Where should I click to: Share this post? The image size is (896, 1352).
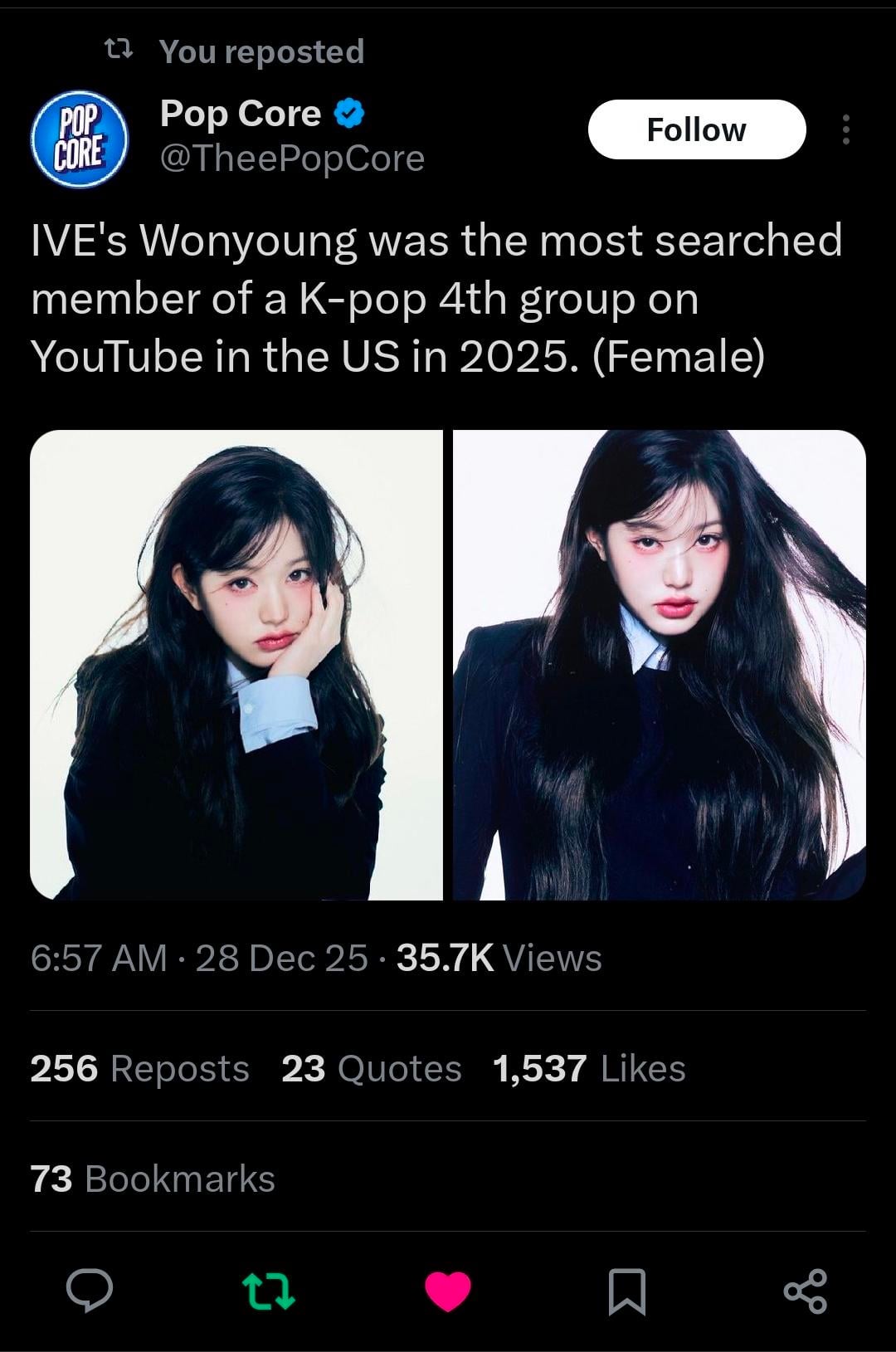click(x=805, y=1291)
